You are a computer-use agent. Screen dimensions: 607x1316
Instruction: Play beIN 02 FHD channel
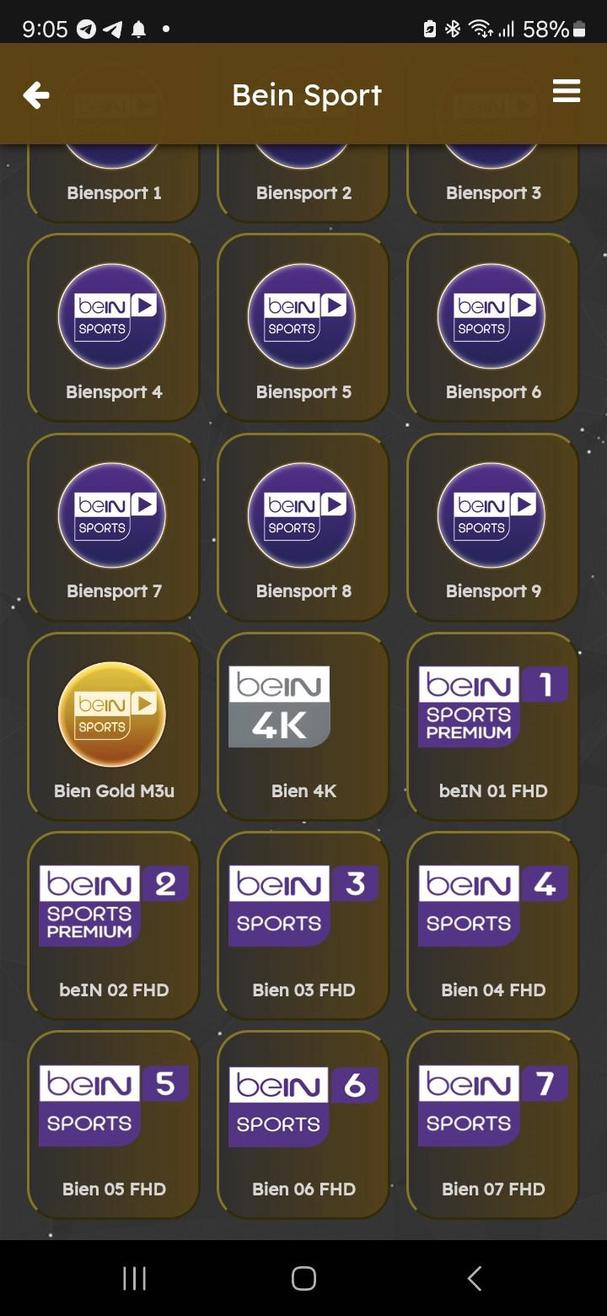click(113, 925)
